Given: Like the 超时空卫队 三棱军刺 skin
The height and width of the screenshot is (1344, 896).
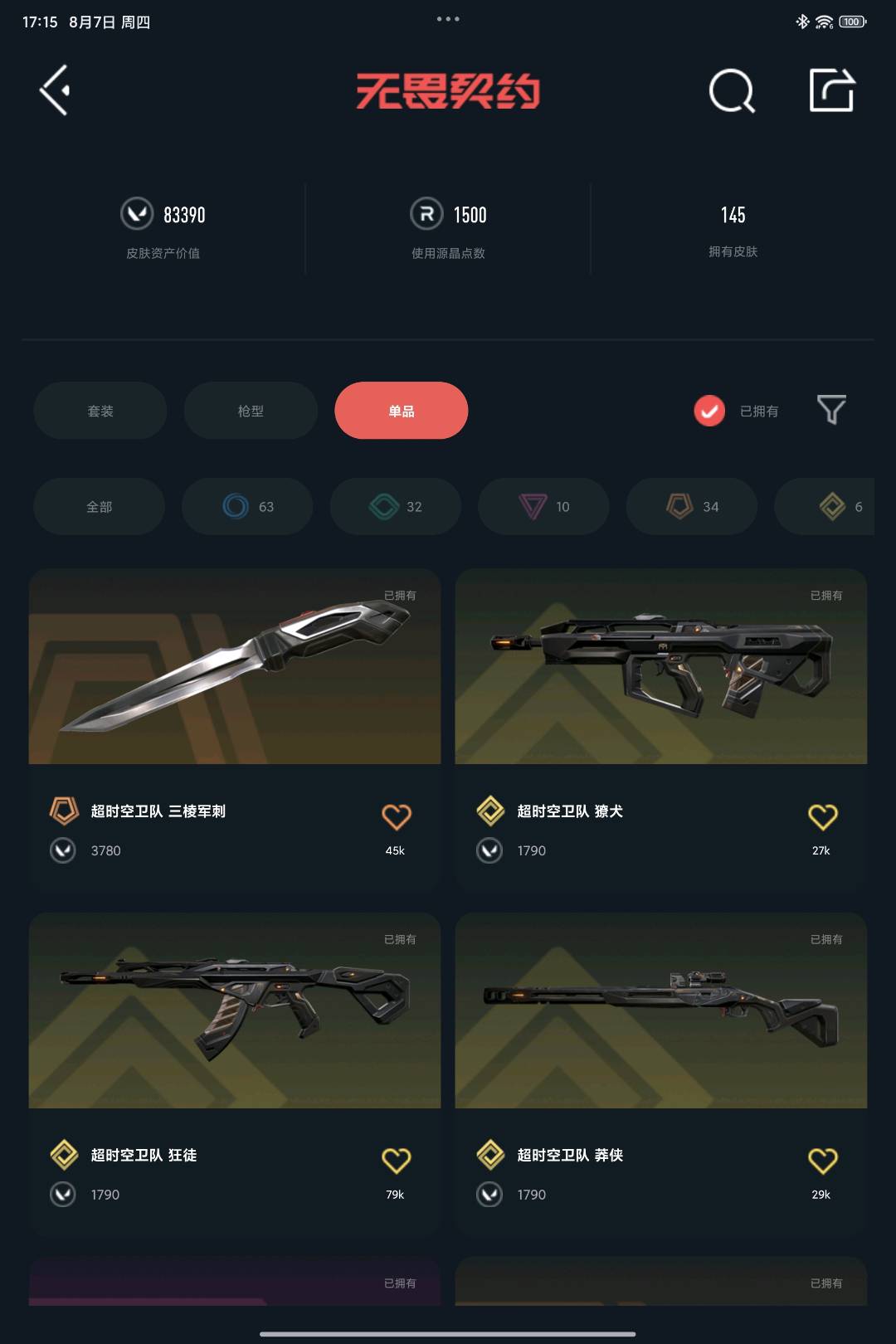Looking at the screenshot, I should [396, 817].
